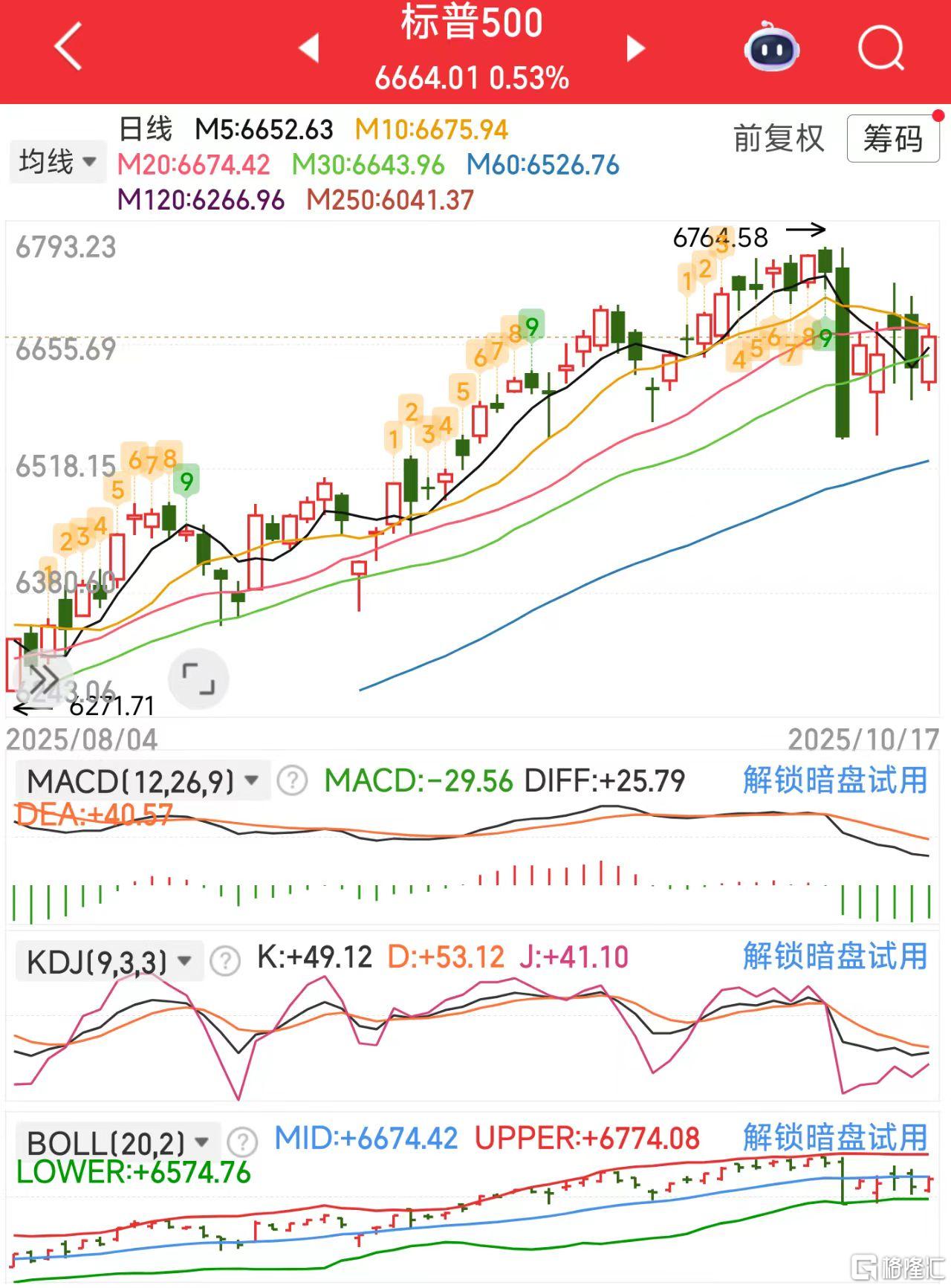Show help for the KDJ indicator
951x1288 pixels.
click(225, 961)
